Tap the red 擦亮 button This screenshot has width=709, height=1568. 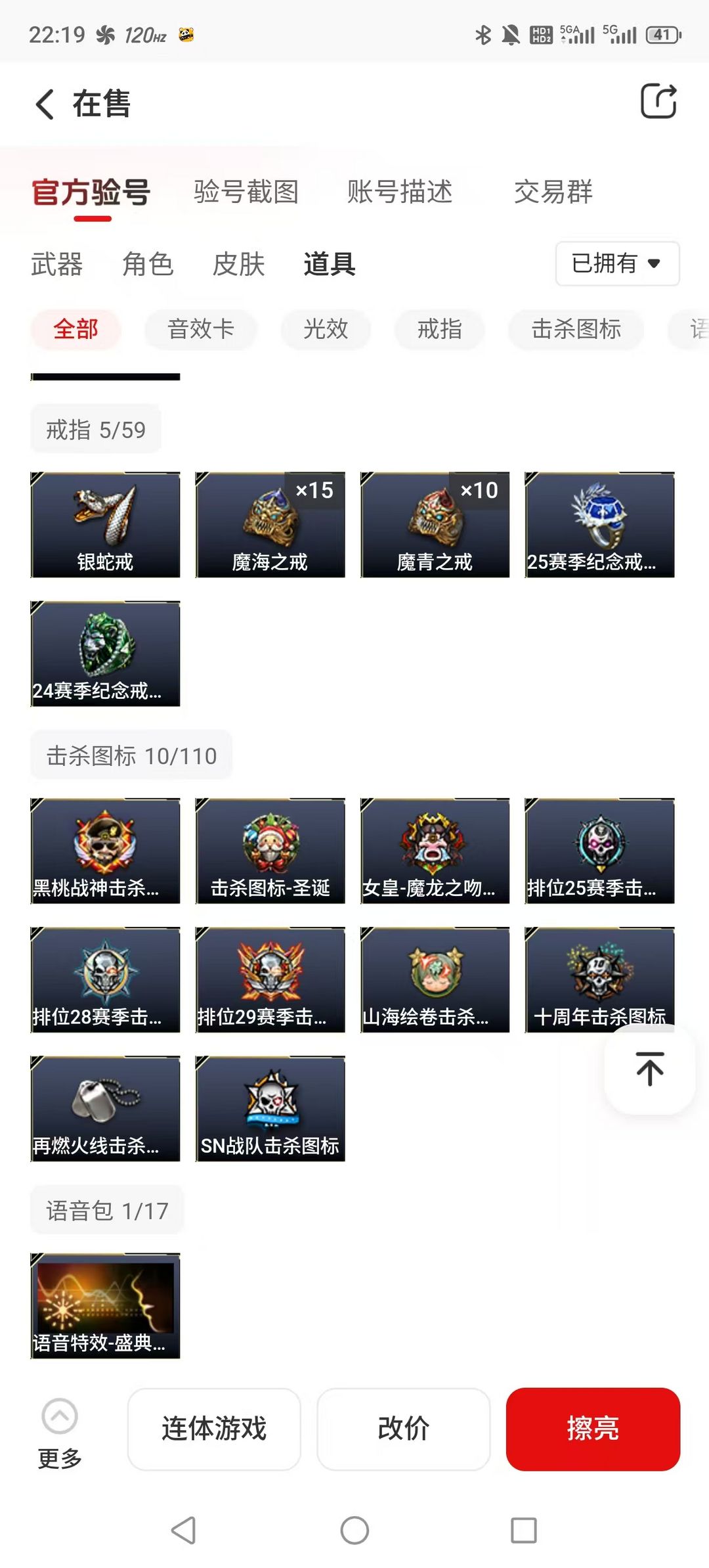tap(592, 1429)
